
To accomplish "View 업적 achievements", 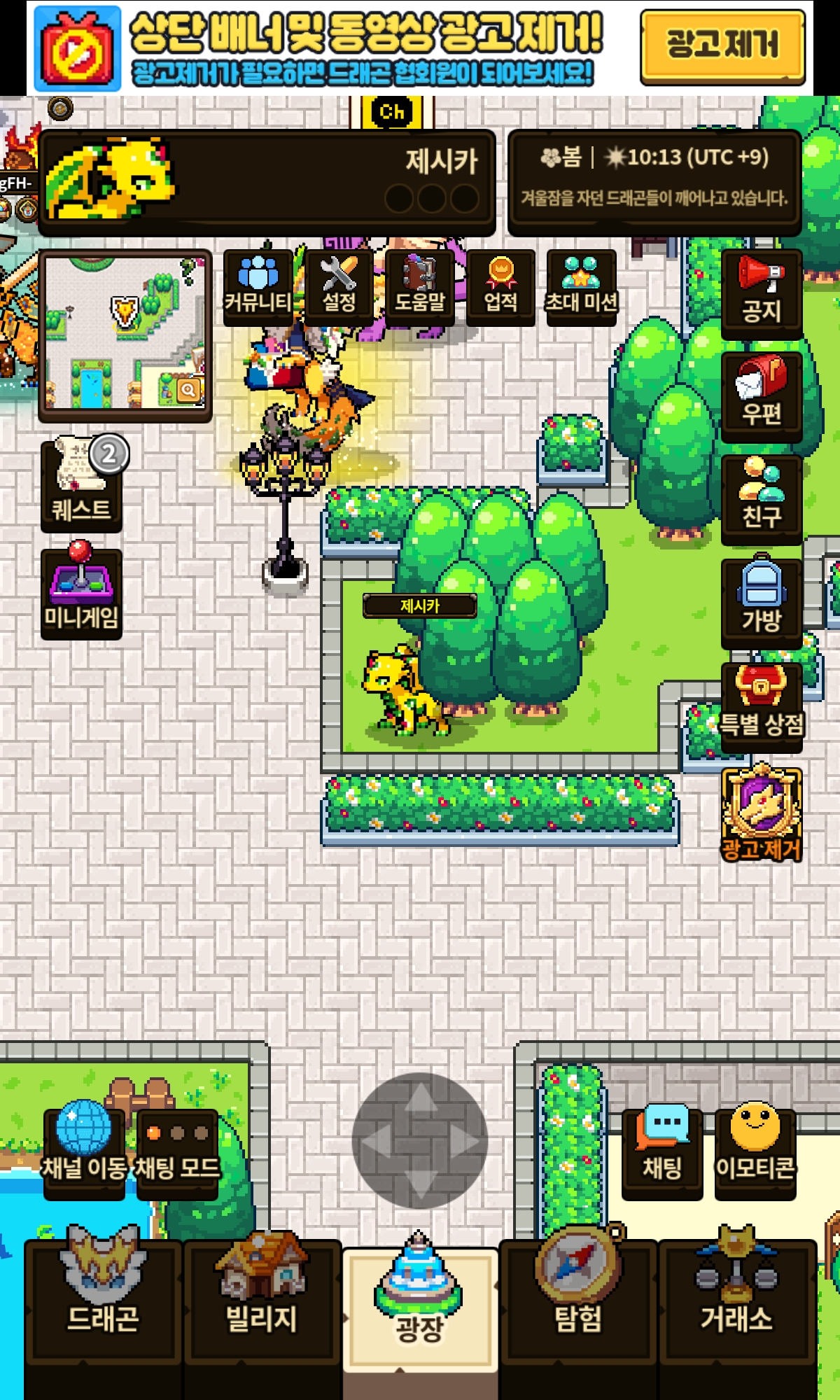I will click(x=500, y=287).
